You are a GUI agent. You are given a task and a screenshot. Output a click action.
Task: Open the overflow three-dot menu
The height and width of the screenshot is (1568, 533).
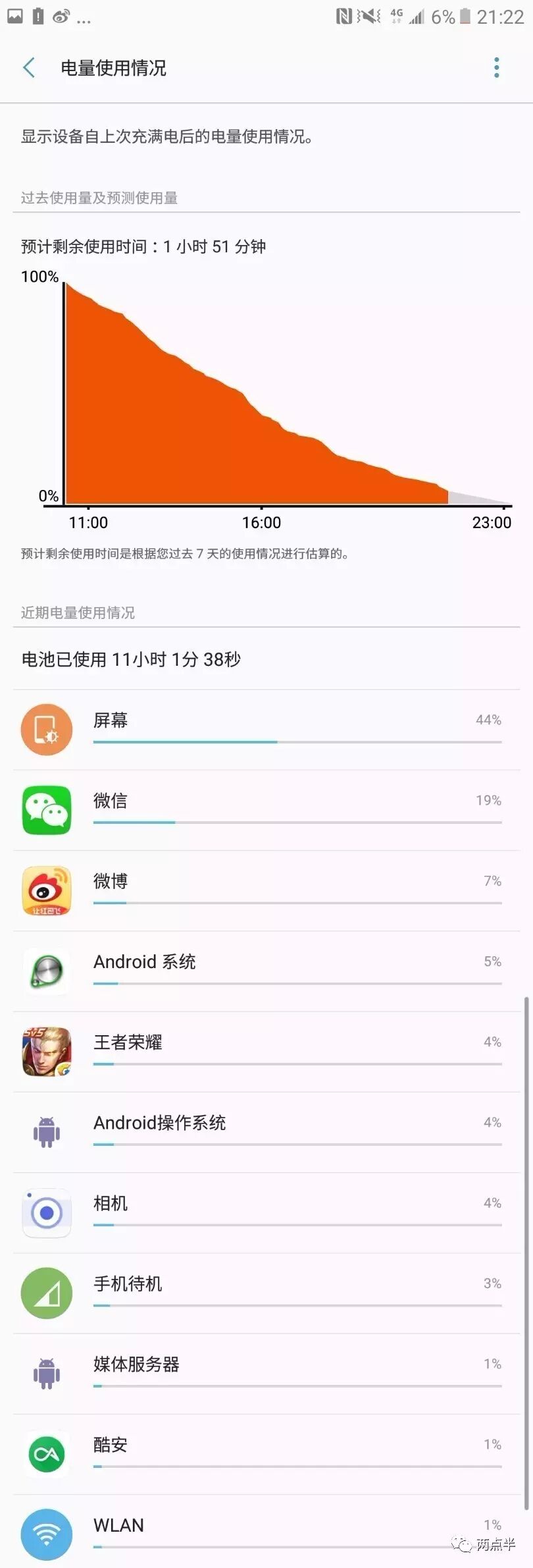(496, 68)
